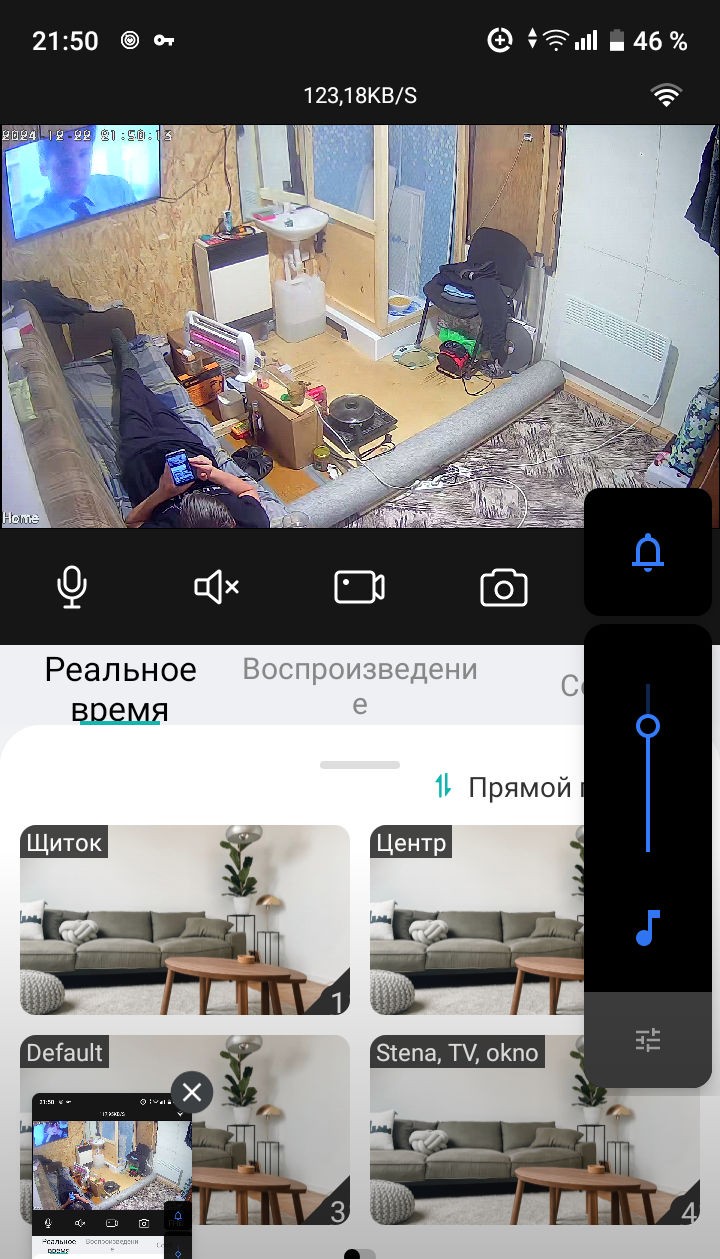Enable the microphone to talk
Viewport: 720px width, 1259px height.
71,587
